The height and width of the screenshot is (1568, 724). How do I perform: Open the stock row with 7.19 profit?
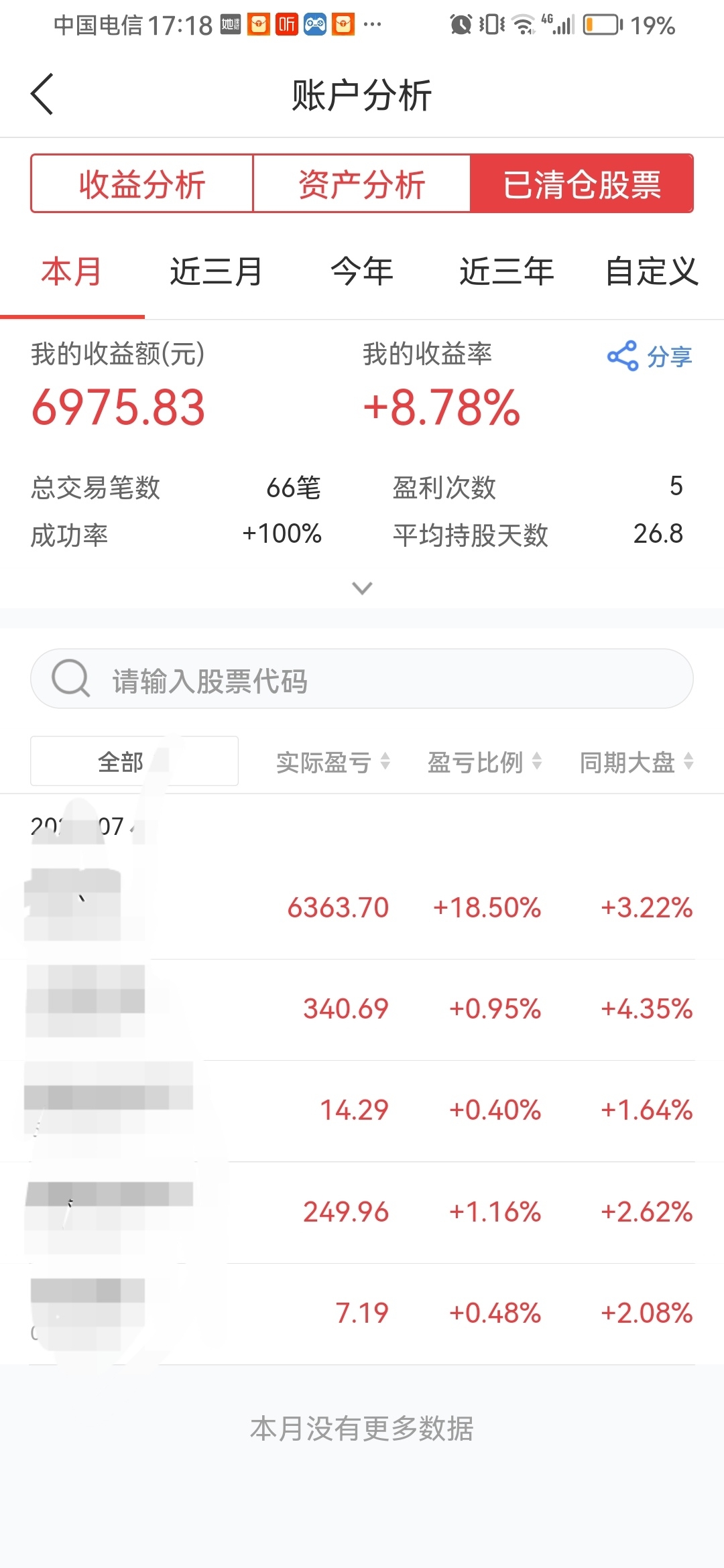(362, 1313)
